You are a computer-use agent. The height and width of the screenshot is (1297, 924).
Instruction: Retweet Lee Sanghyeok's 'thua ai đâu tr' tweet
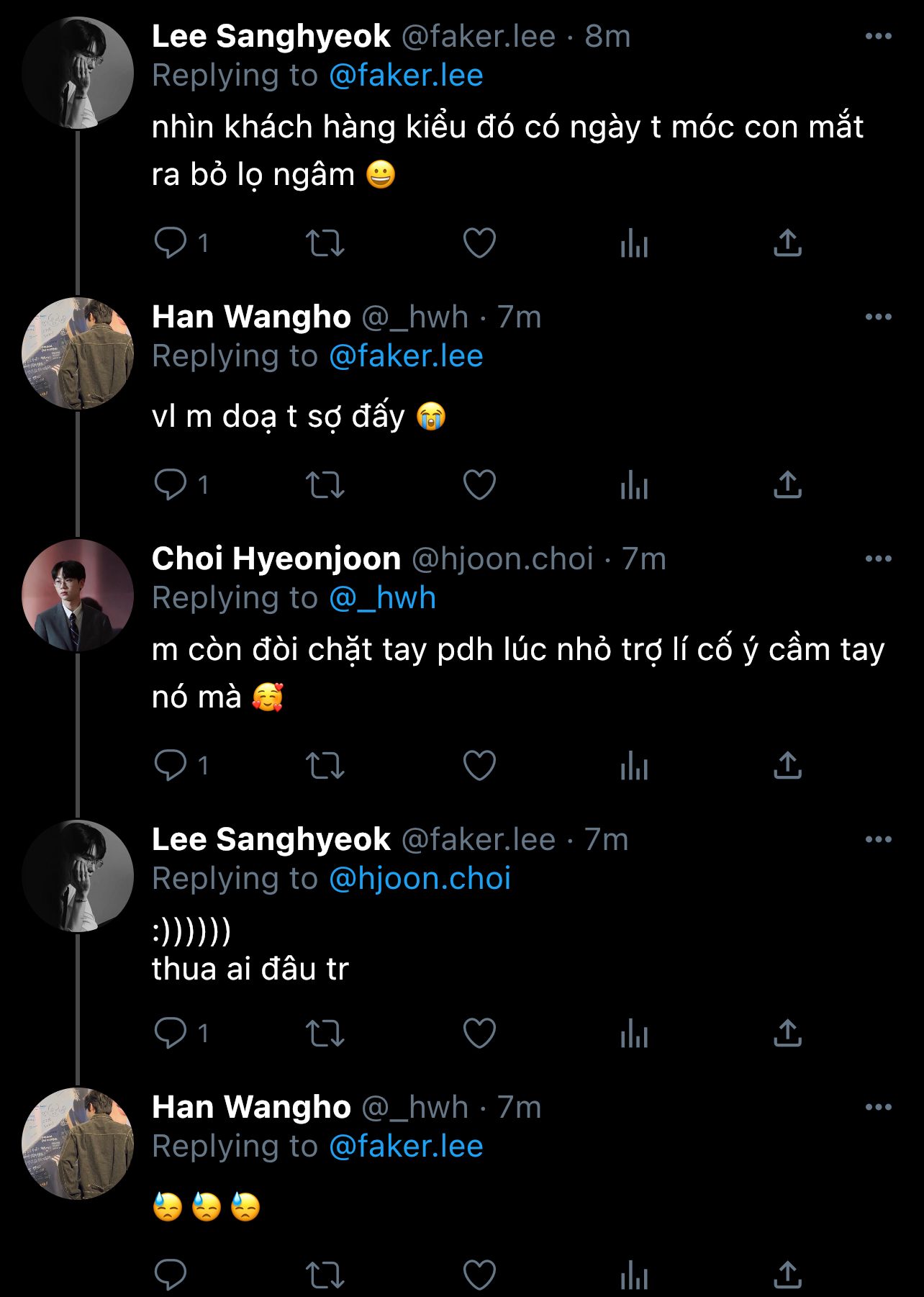(325, 1033)
